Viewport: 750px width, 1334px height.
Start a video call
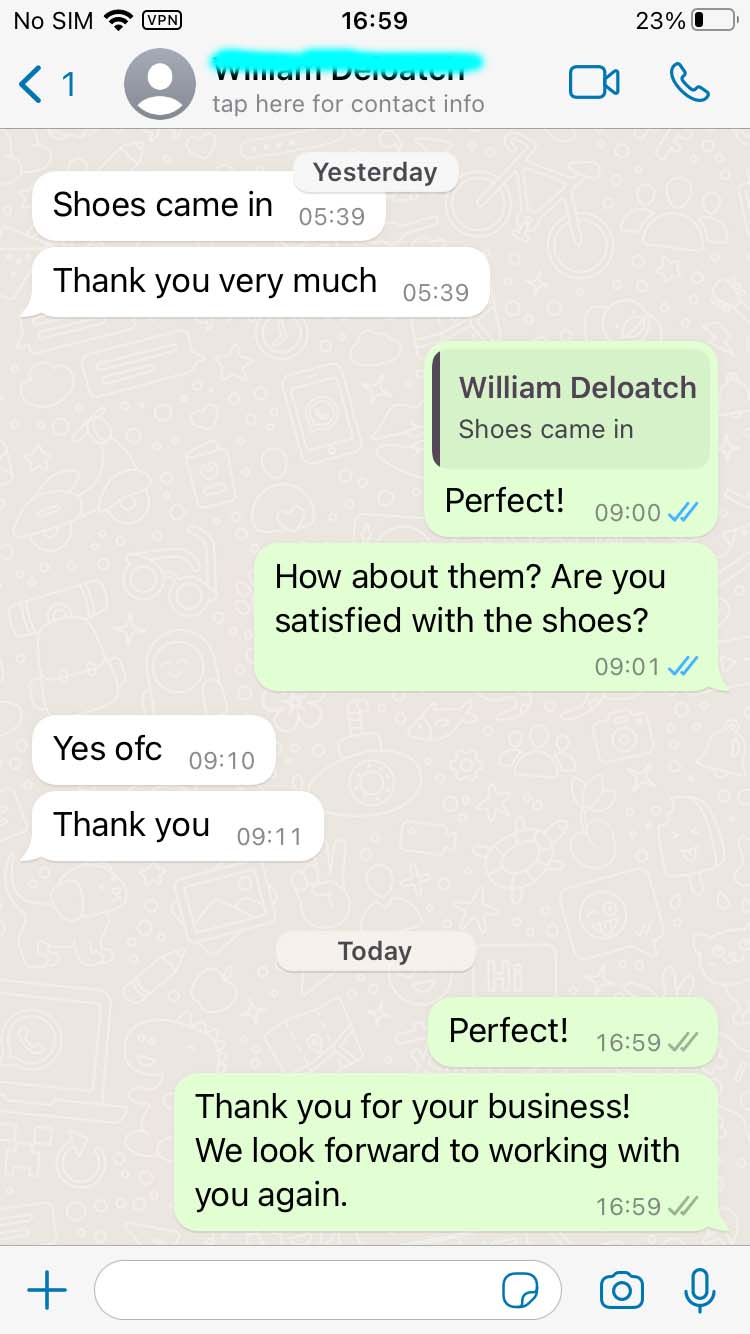tap(594, 83)
